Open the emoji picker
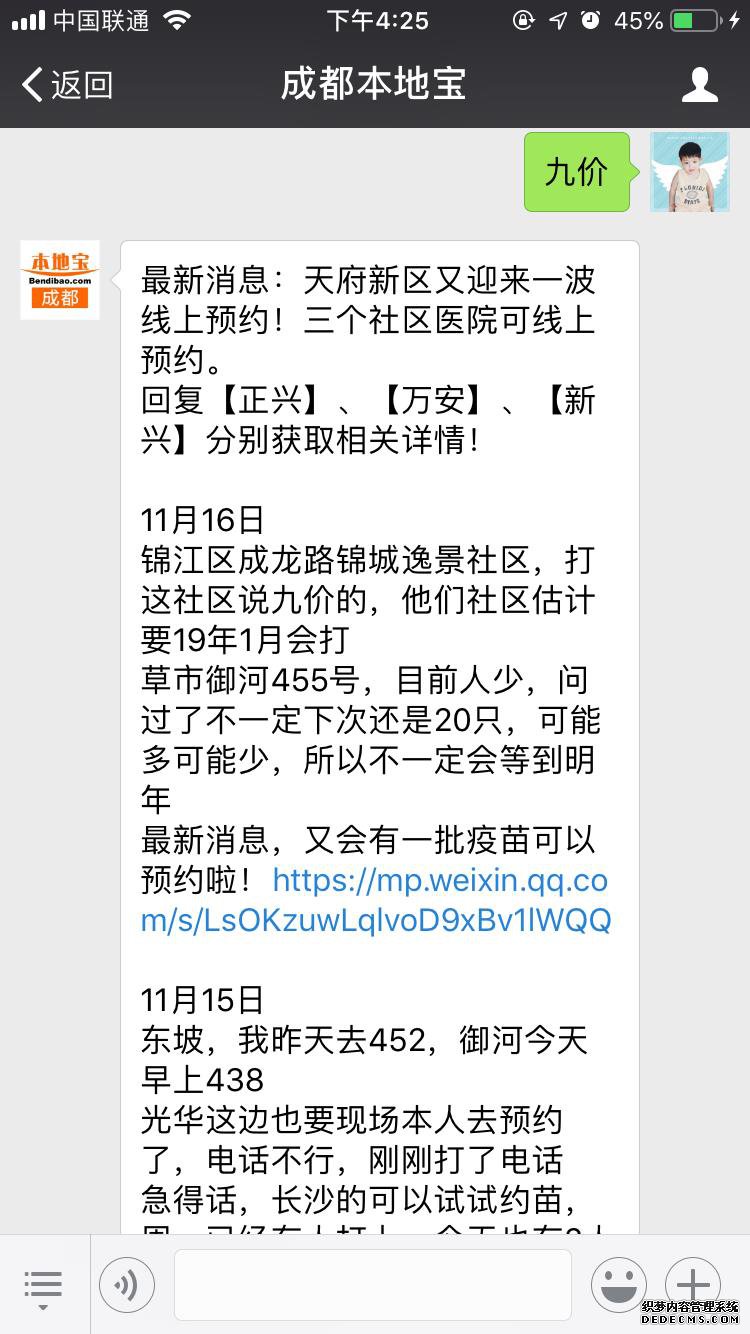 (618, 1285)
